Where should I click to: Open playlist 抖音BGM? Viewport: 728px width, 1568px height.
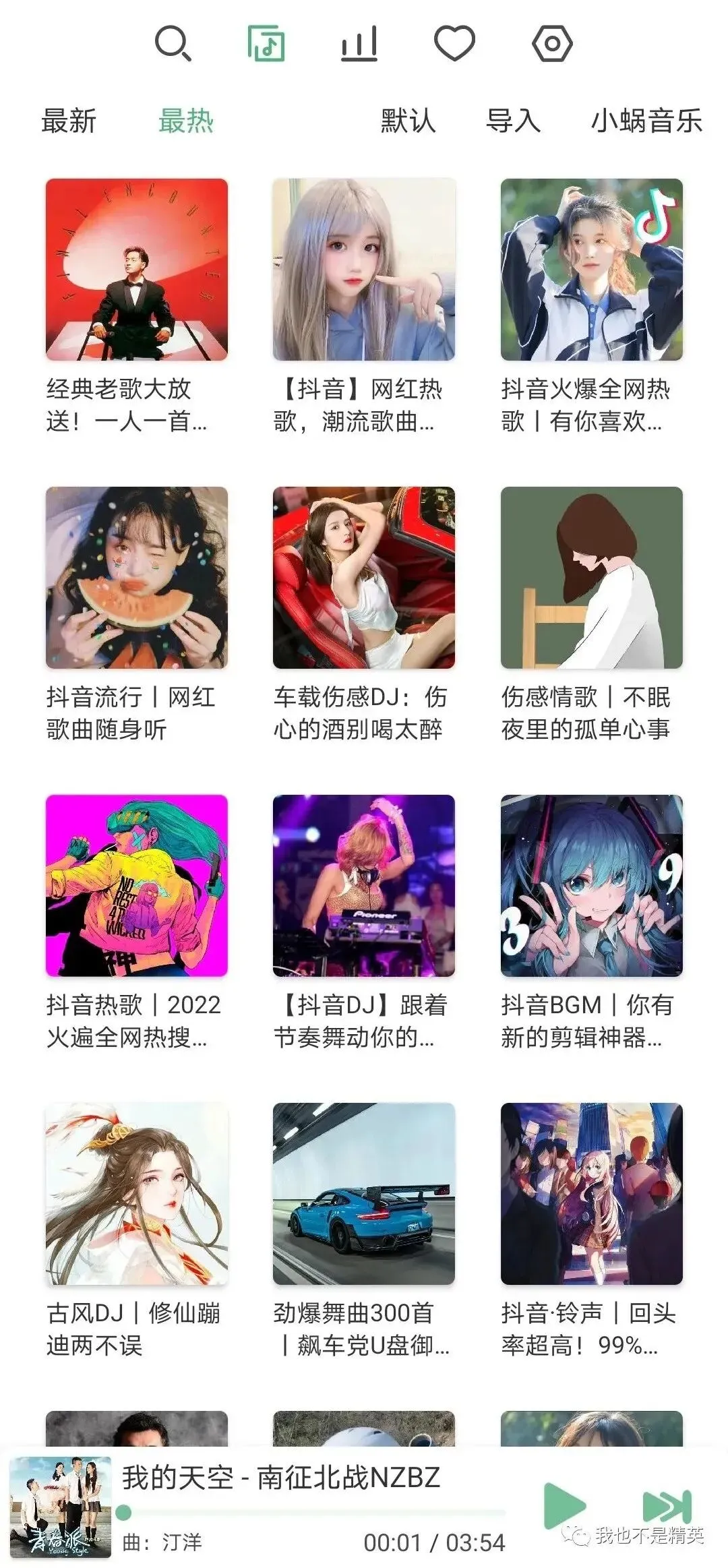pos(591,886)
